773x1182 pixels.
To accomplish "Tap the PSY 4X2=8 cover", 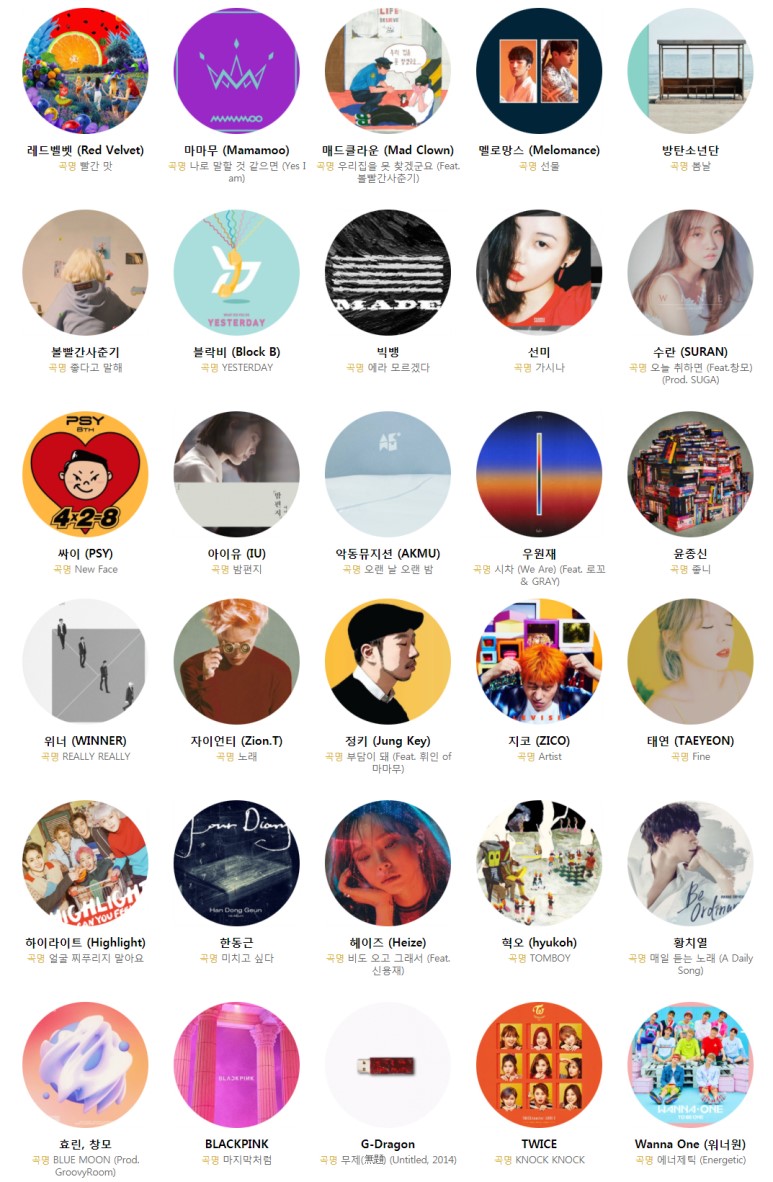I will 85,475.
